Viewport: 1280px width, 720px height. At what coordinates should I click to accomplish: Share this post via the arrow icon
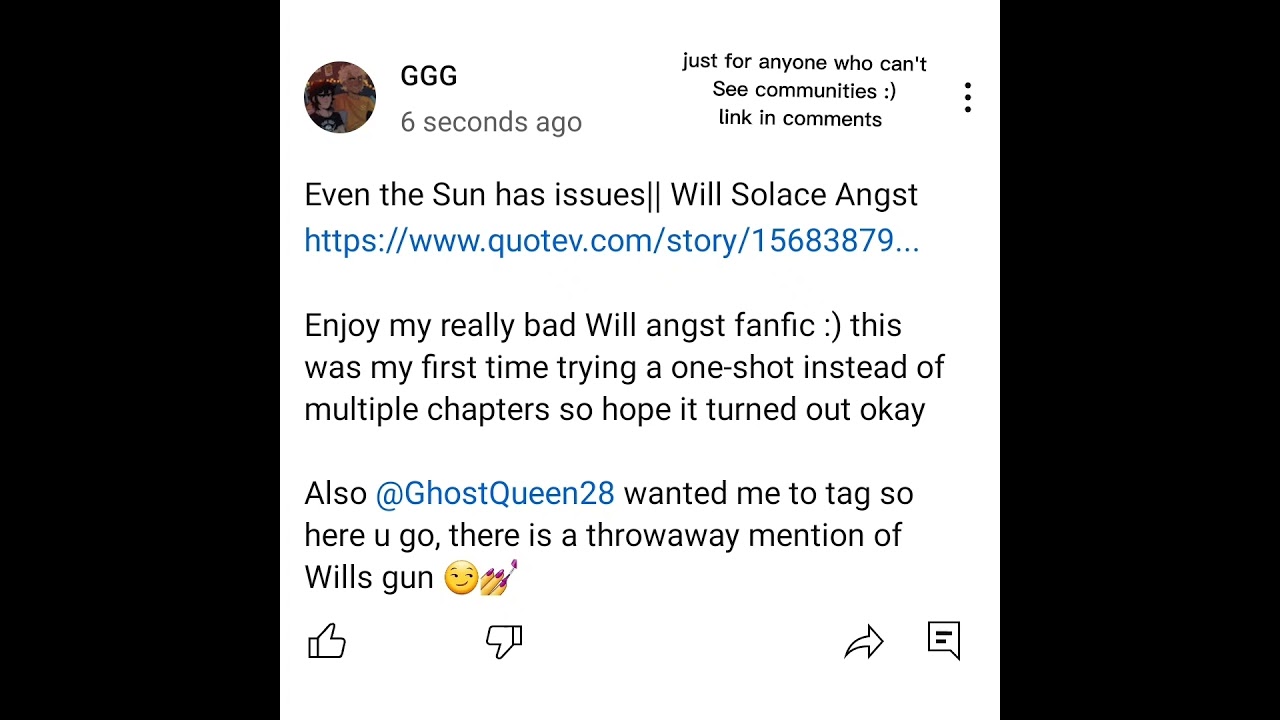pyautogui.click(x=863, y=642)
